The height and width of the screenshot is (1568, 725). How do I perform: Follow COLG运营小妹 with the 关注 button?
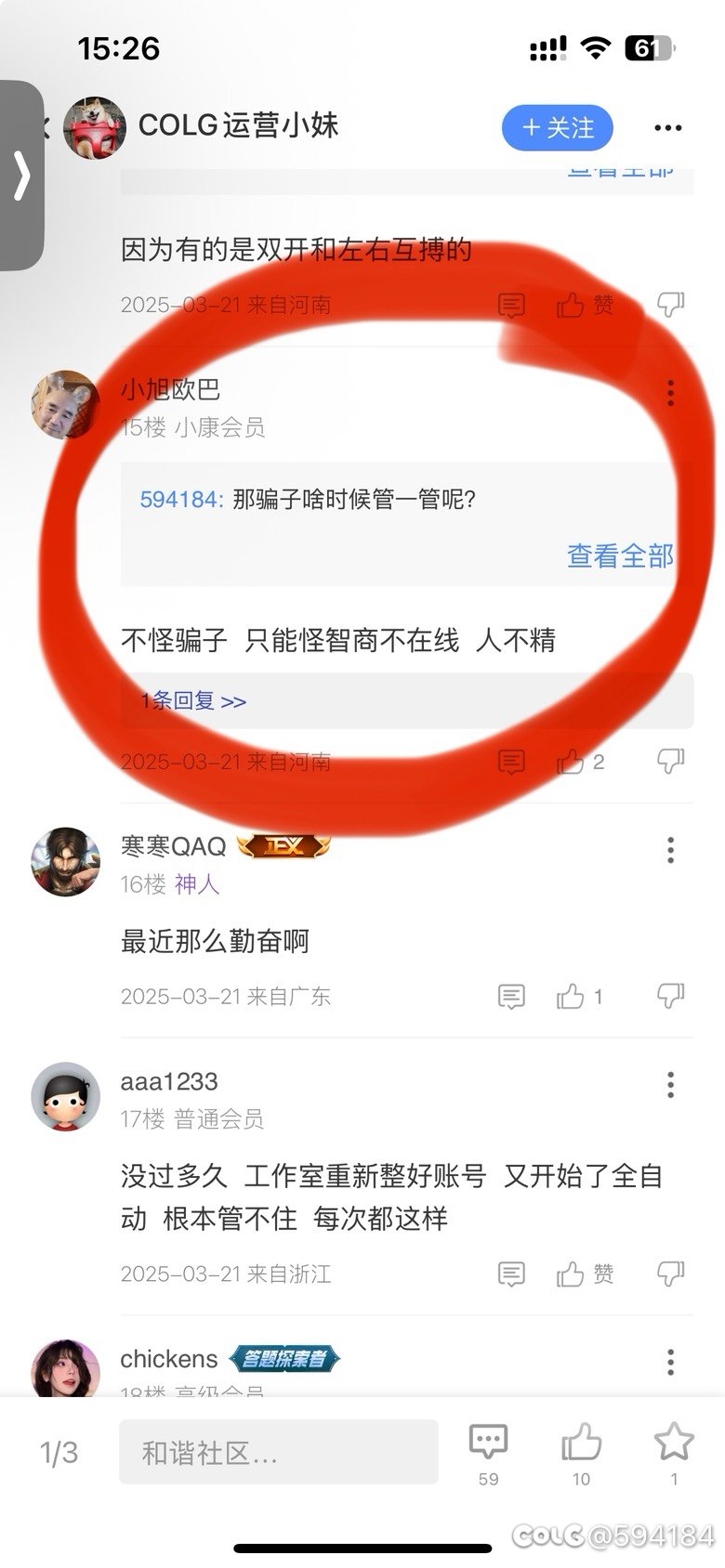557,127
